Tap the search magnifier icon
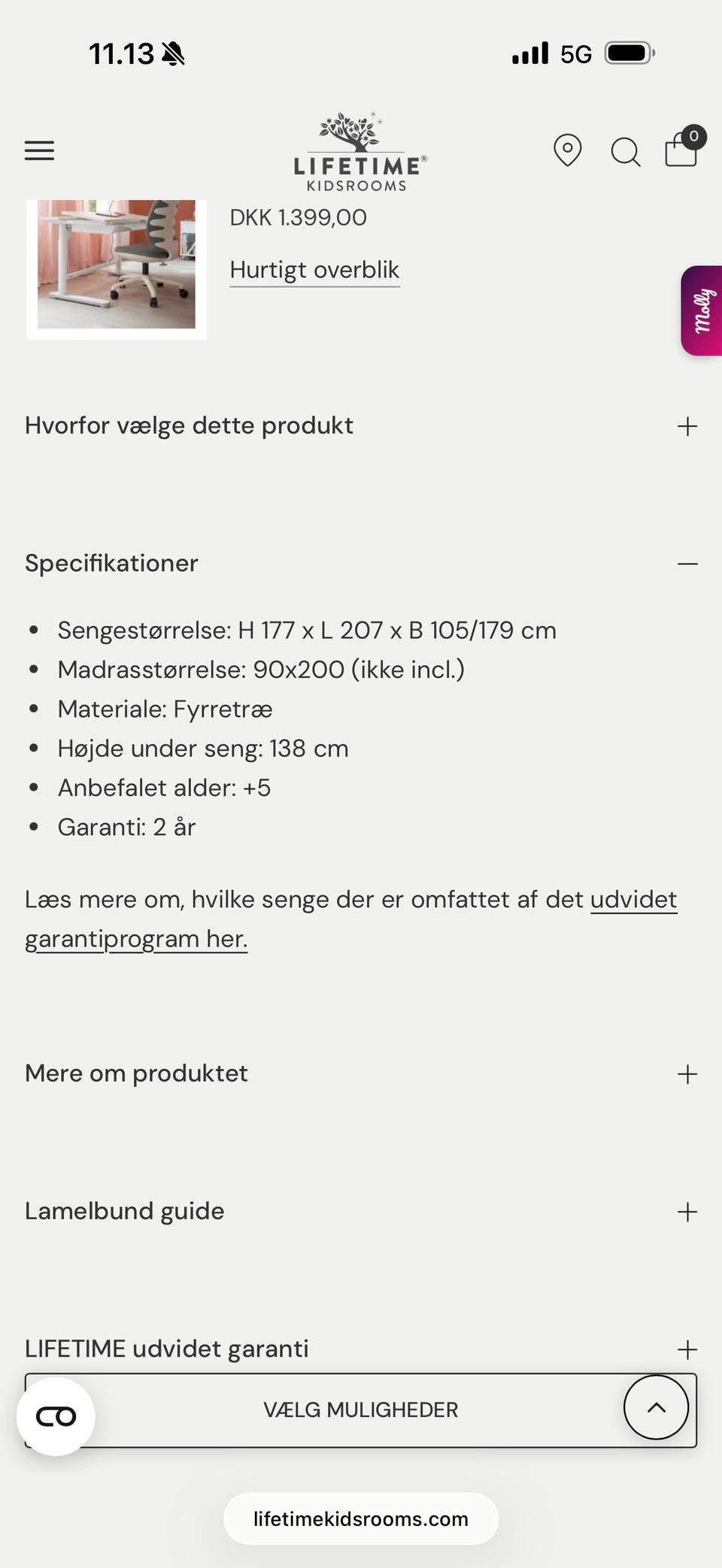Viewport: 722px width, 1568px height. coord(625,152)
